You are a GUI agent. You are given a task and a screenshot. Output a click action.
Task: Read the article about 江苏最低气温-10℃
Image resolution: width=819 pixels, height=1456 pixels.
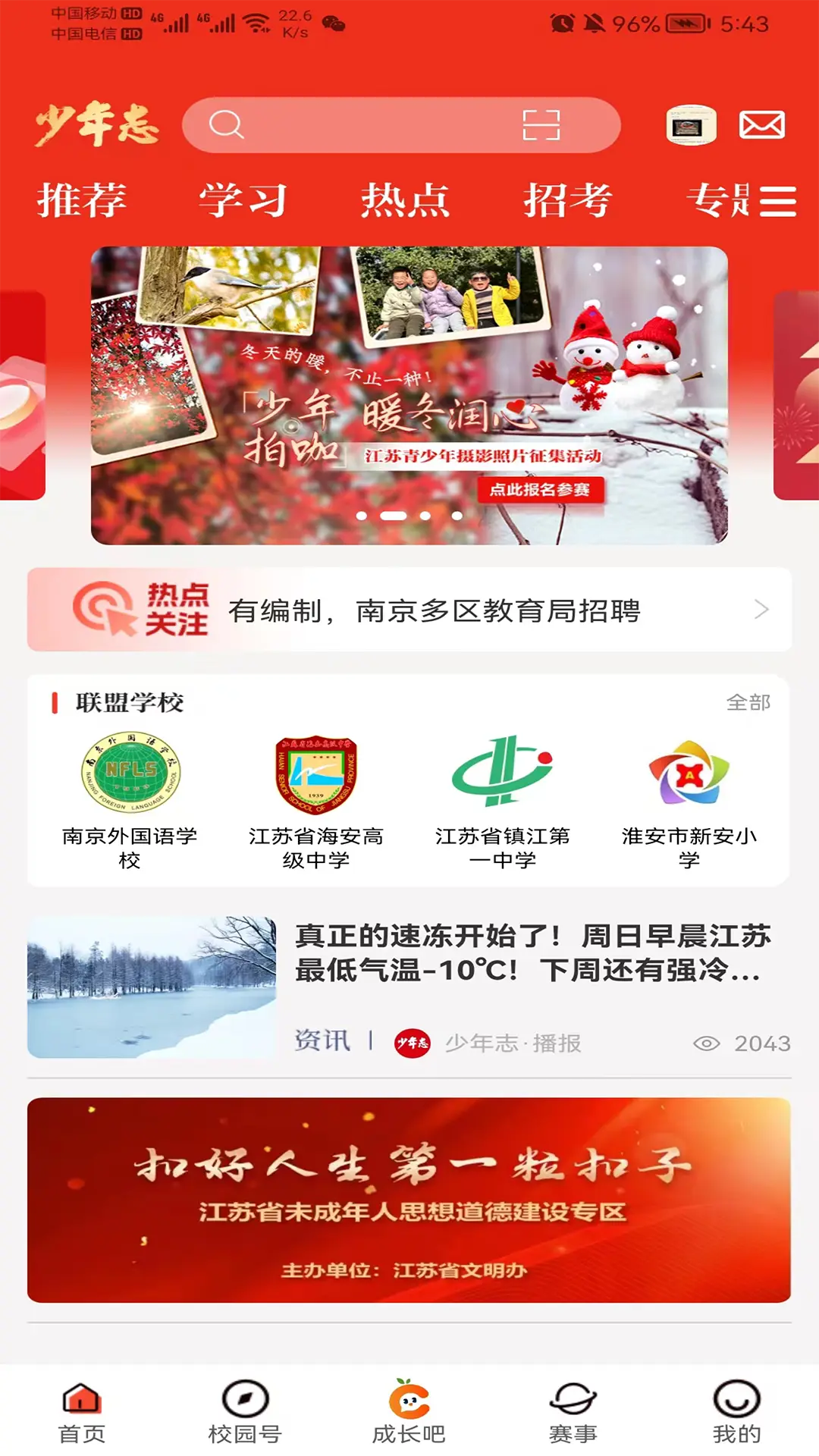[x=531, y=953]
